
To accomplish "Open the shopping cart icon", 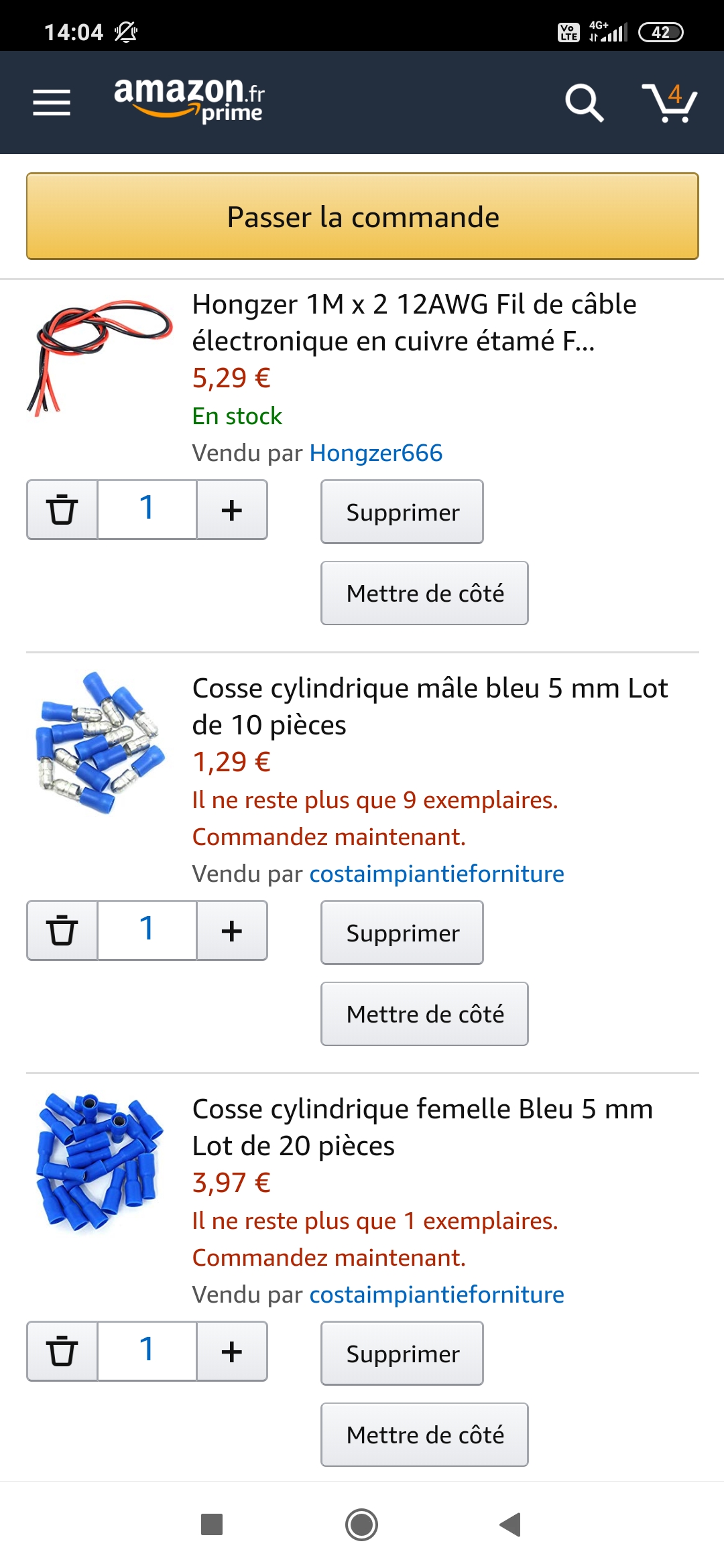I will [x=670, y=103].
